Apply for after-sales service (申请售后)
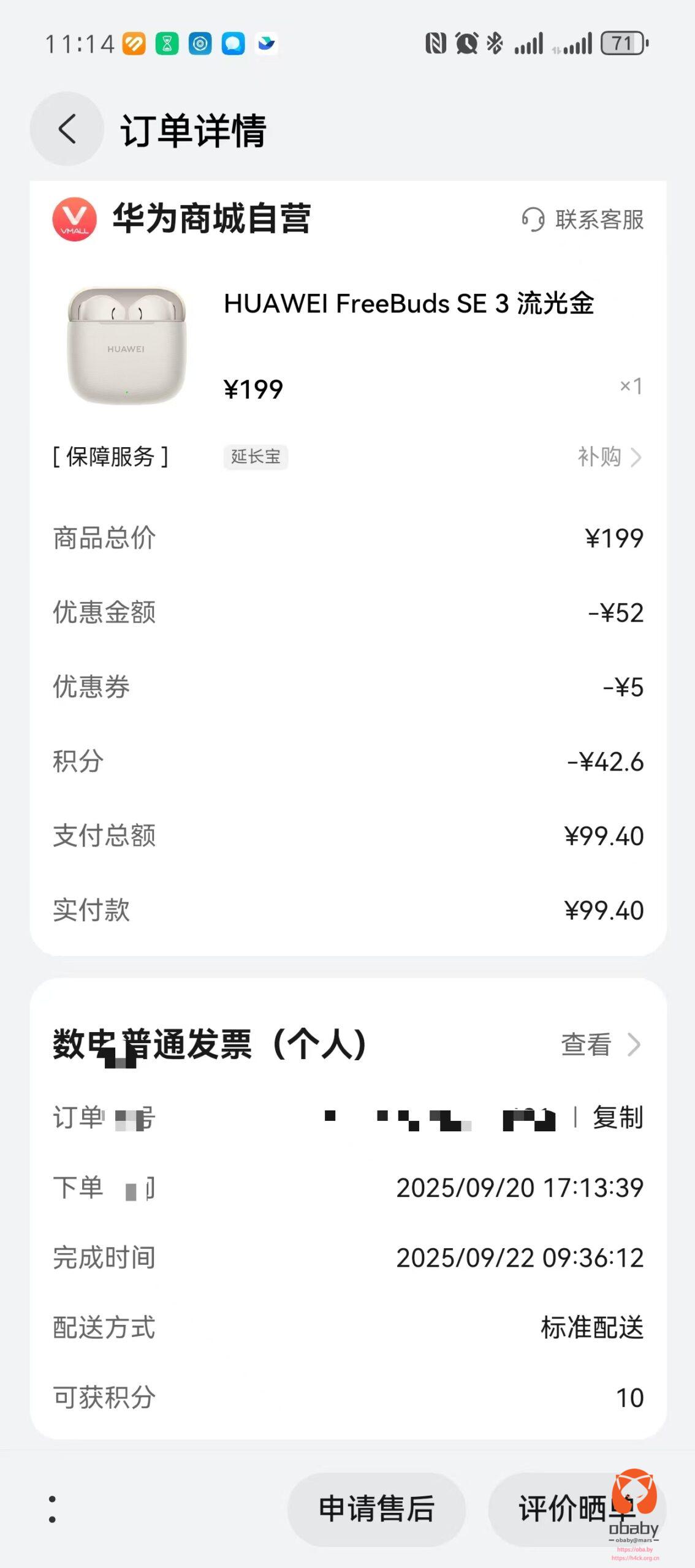 376,1509
